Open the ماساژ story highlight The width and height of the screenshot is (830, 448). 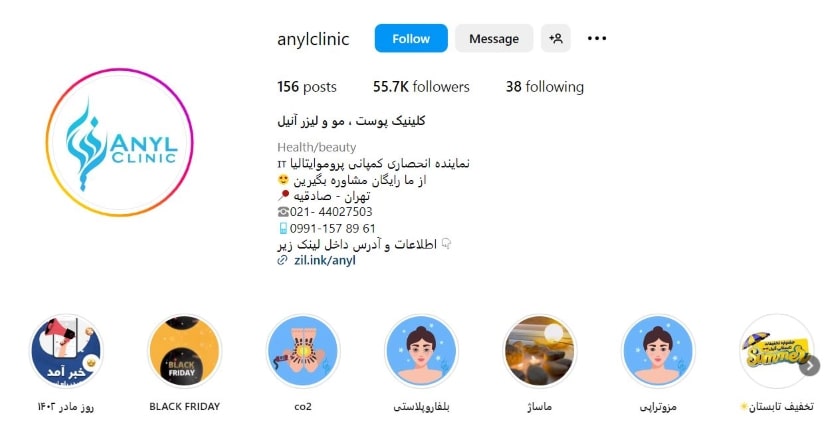pyautogui.click(x=539, y=352)
